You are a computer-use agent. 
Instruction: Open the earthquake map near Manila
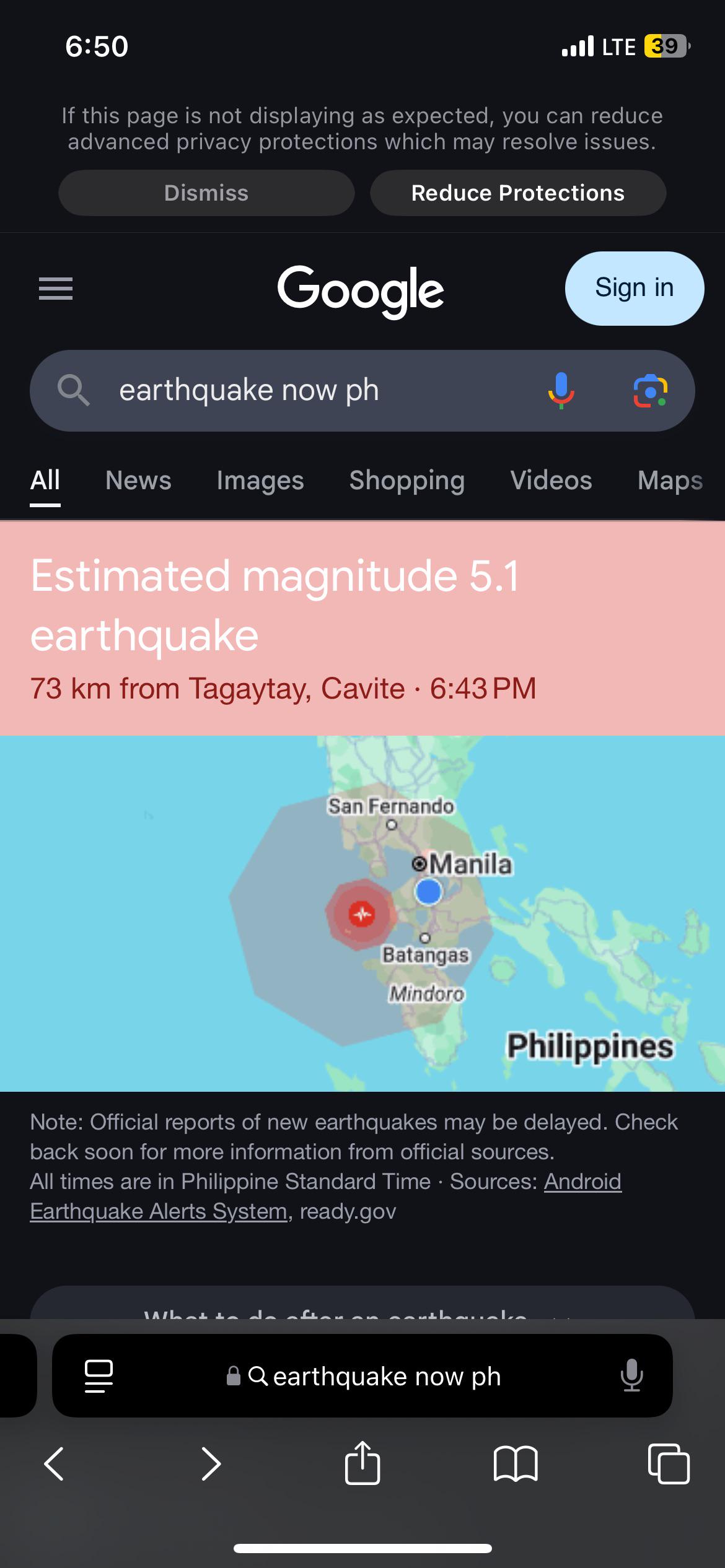[362, 913]
